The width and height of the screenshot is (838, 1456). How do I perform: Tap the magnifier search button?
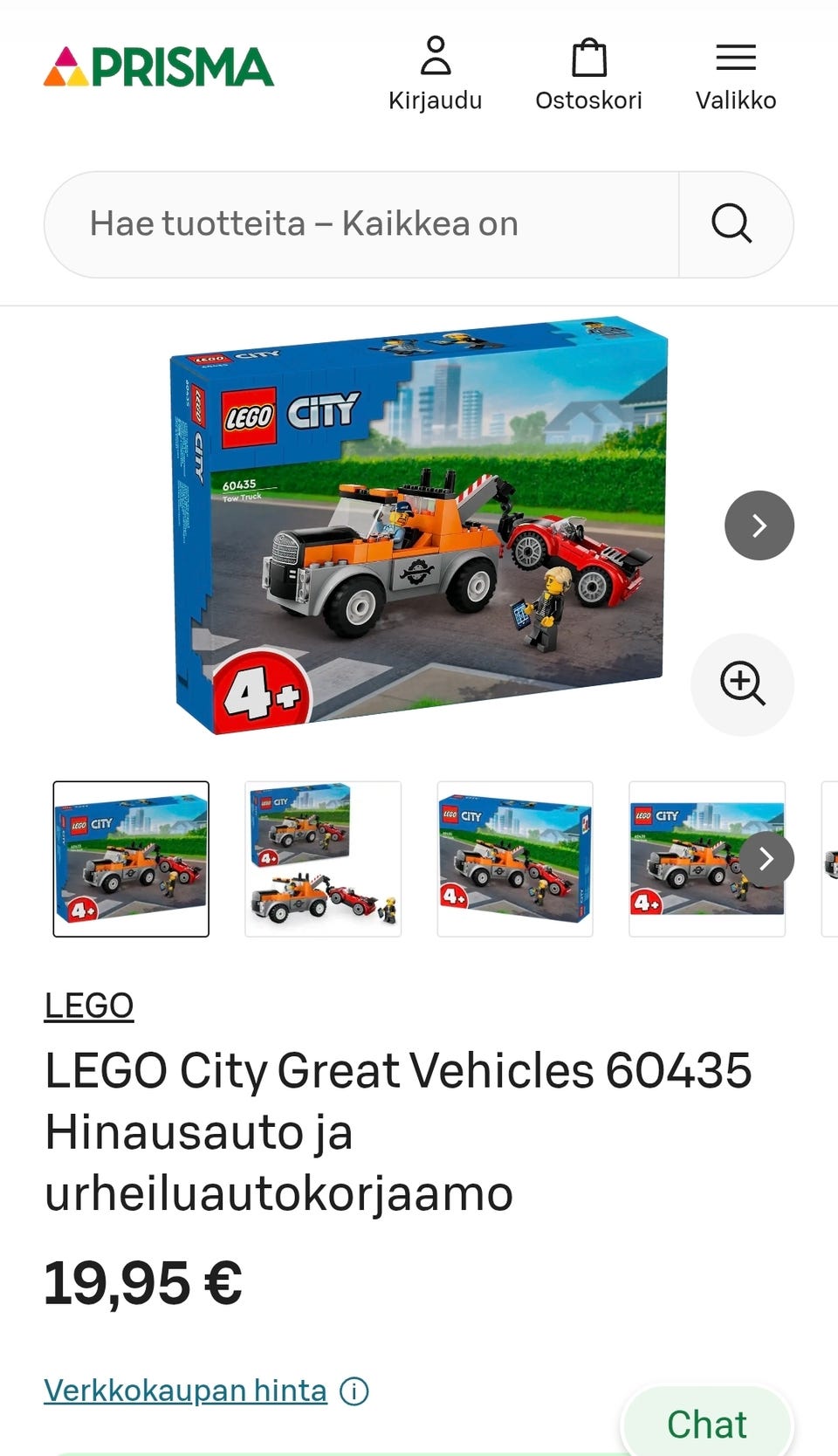pyautogui.click(x=733, y=224)
